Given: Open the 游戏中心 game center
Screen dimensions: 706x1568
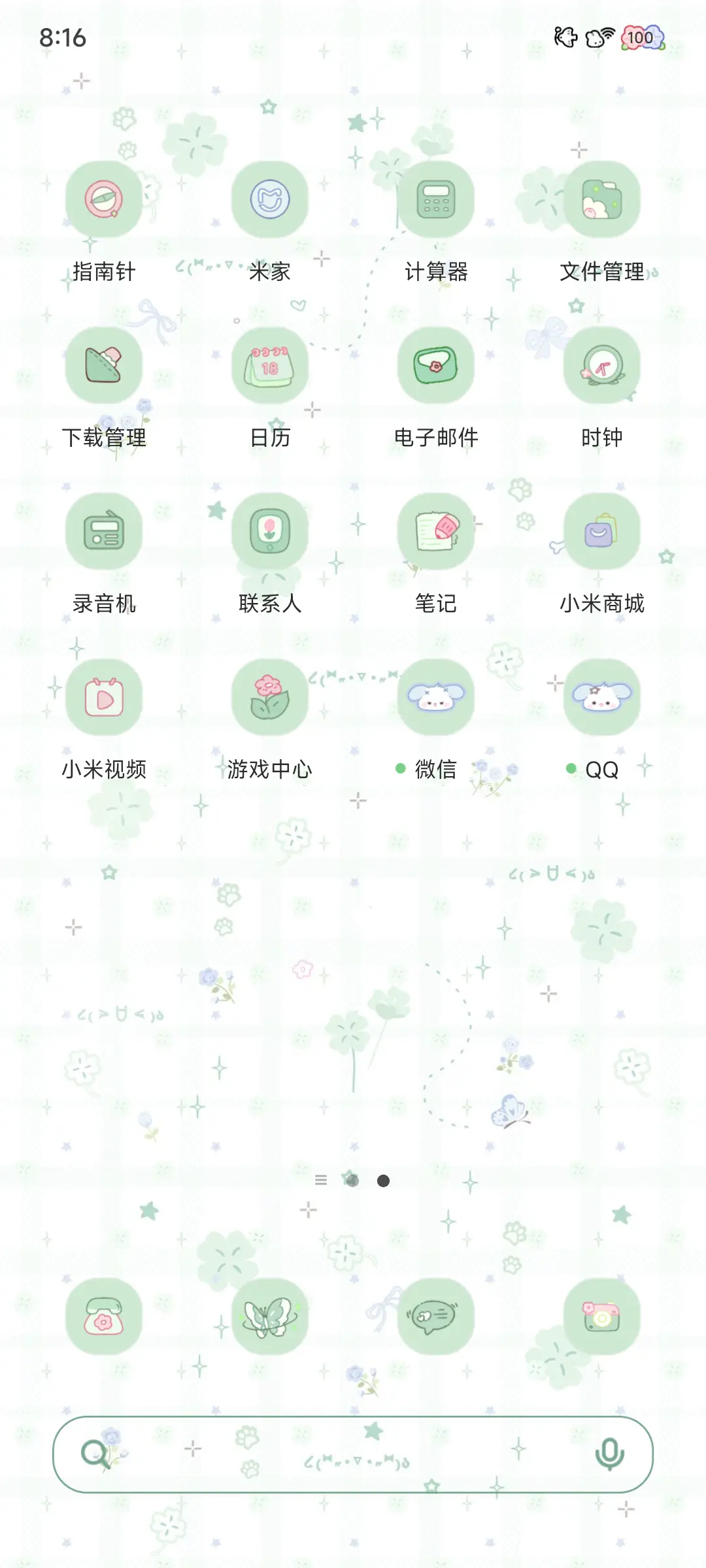Looking at the screenshot, I should click(x=270, y=696).
